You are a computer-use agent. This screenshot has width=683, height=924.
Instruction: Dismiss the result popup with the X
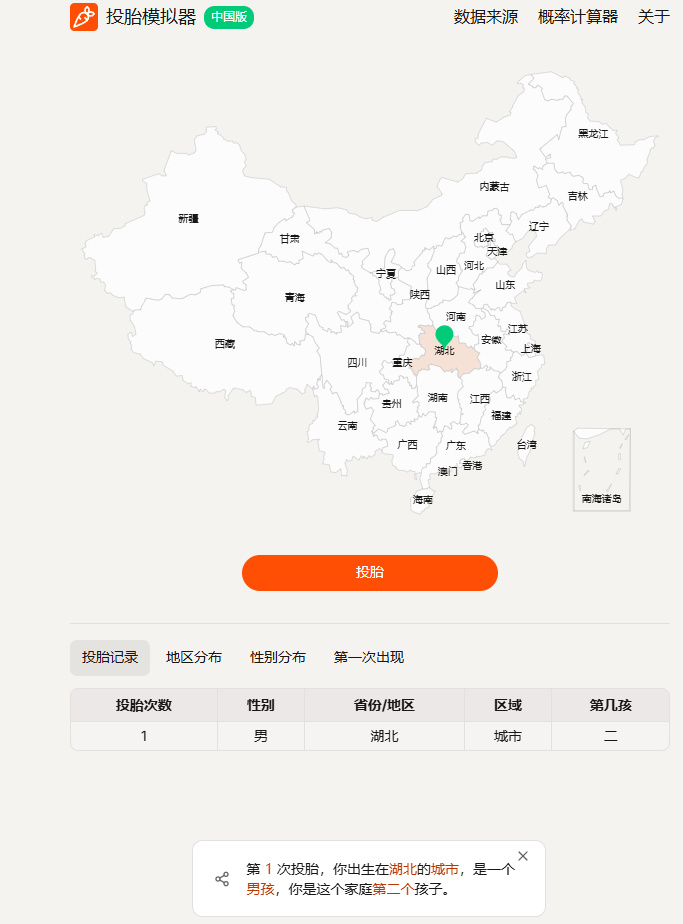pyautogui.click(x=523, y=856)
